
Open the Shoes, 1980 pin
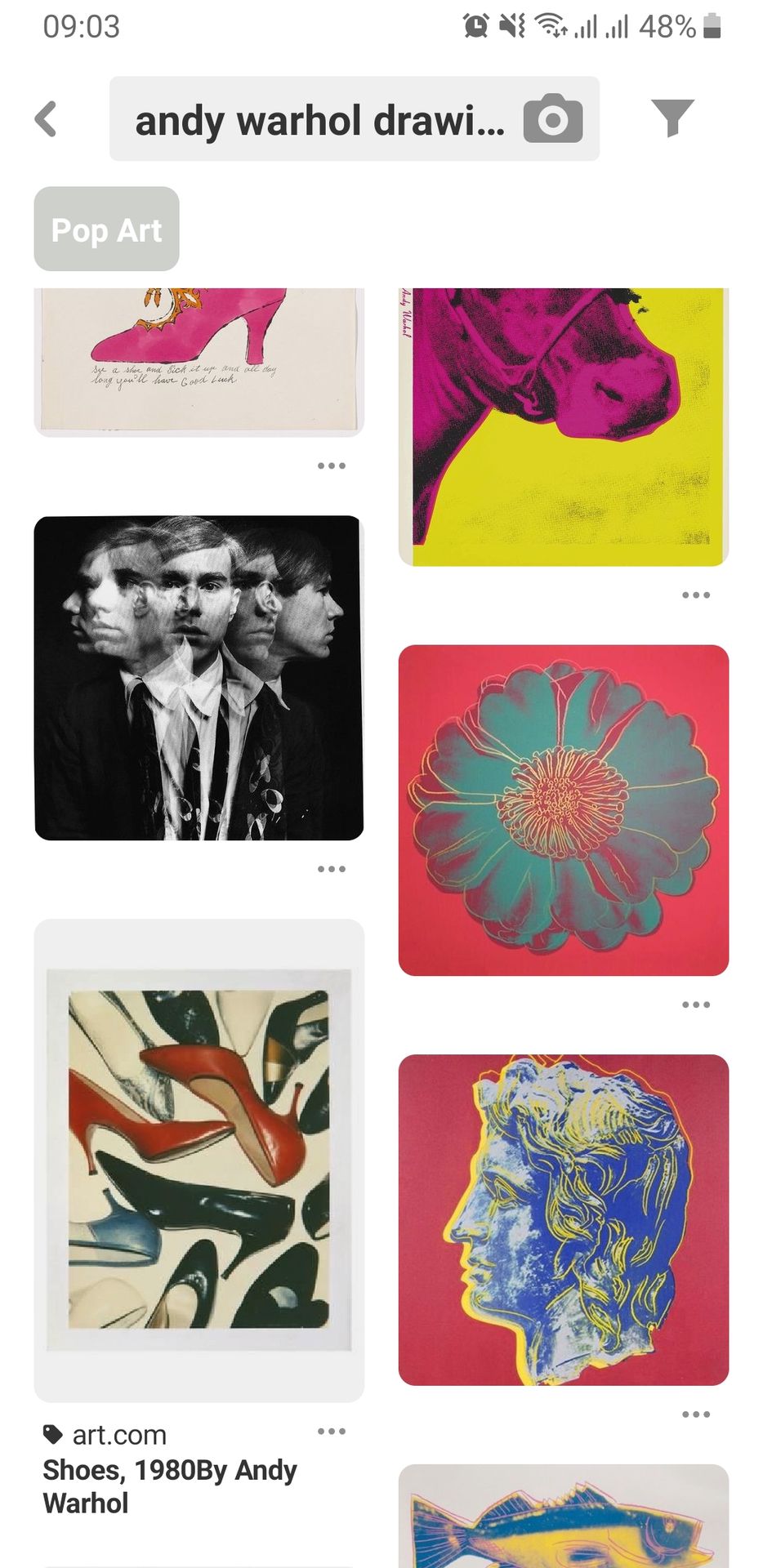point(199,1160)
